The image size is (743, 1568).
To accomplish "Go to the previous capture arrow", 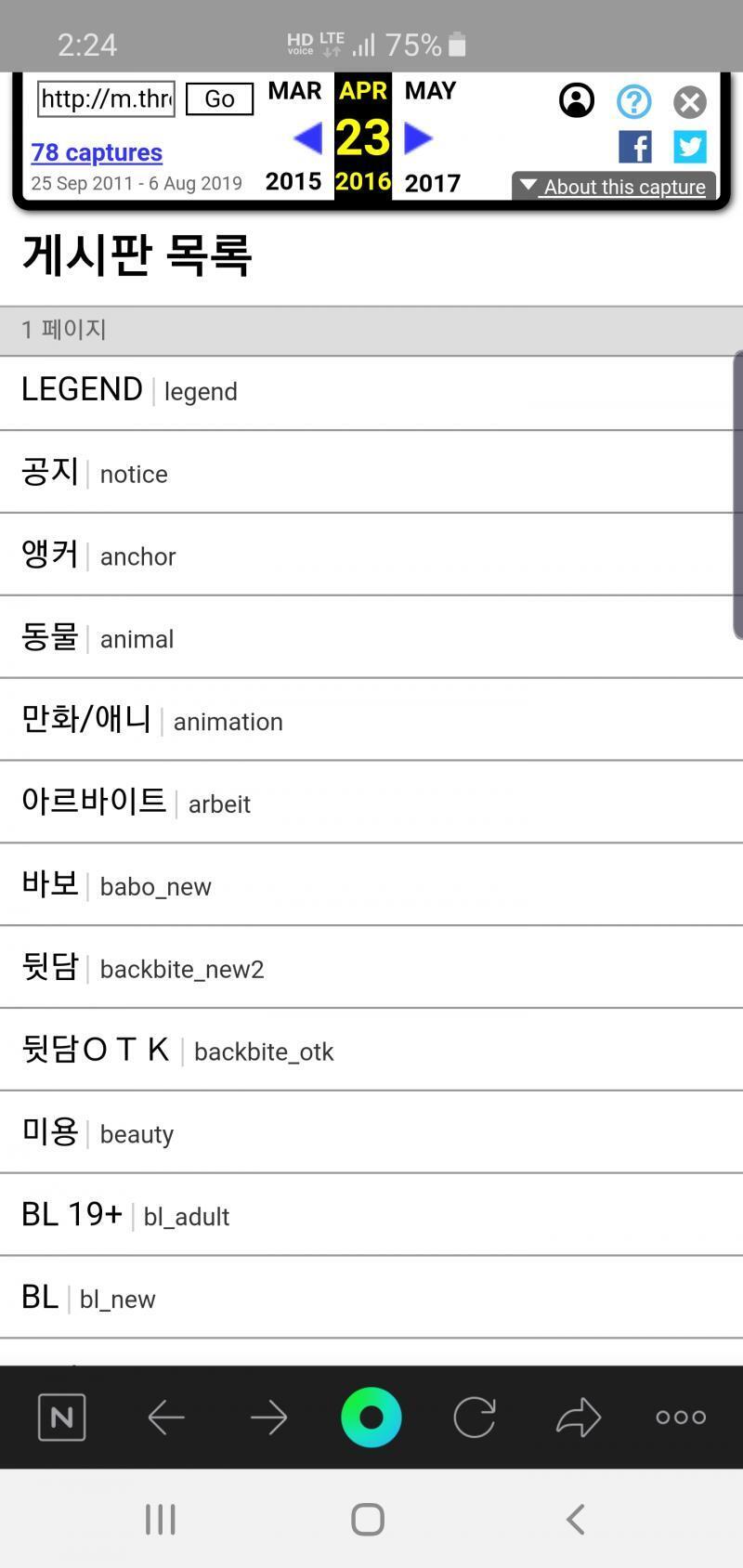I will [307, 138].
